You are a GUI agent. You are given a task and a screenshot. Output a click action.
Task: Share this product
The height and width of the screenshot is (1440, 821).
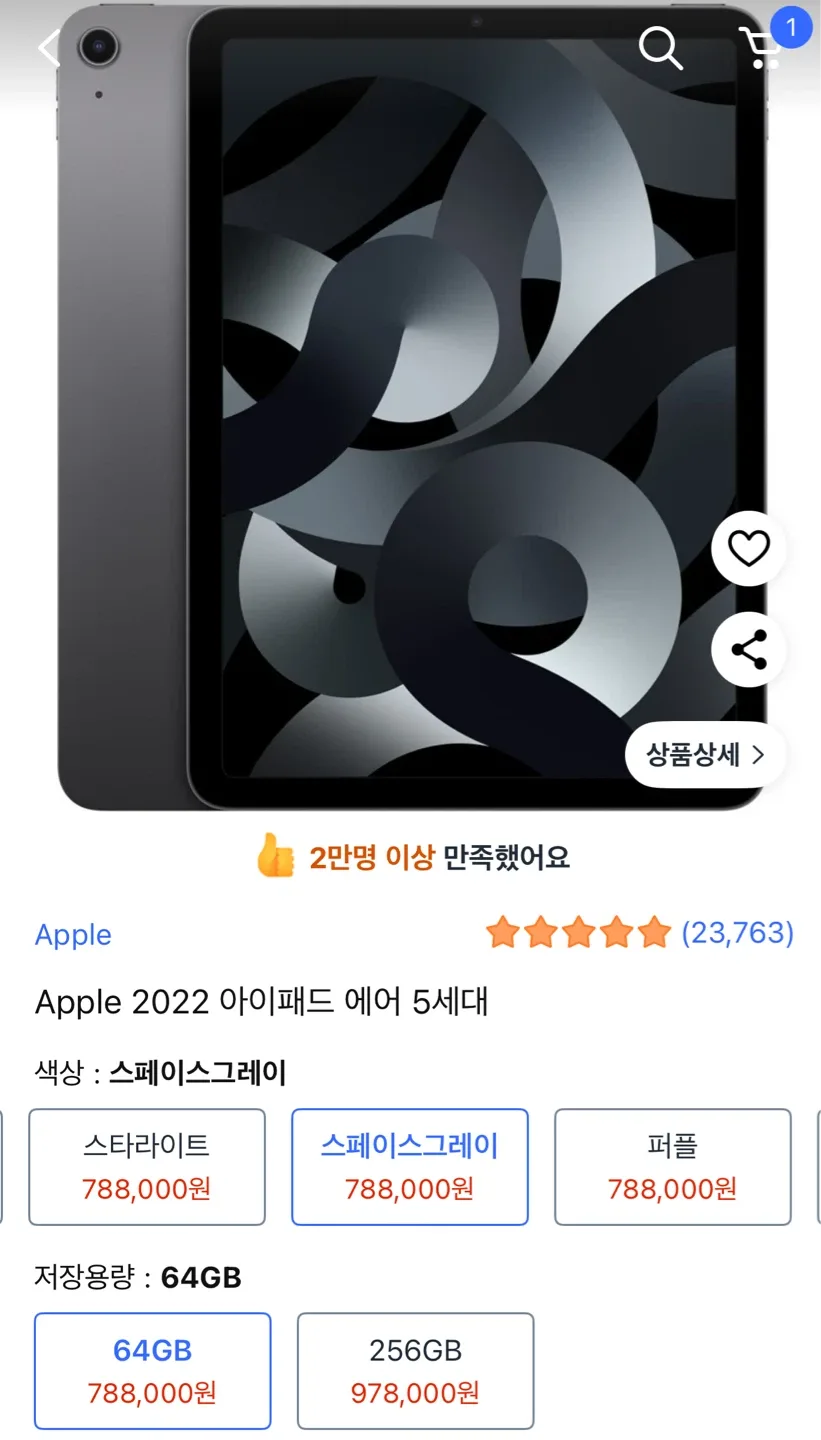coord(748,650)
